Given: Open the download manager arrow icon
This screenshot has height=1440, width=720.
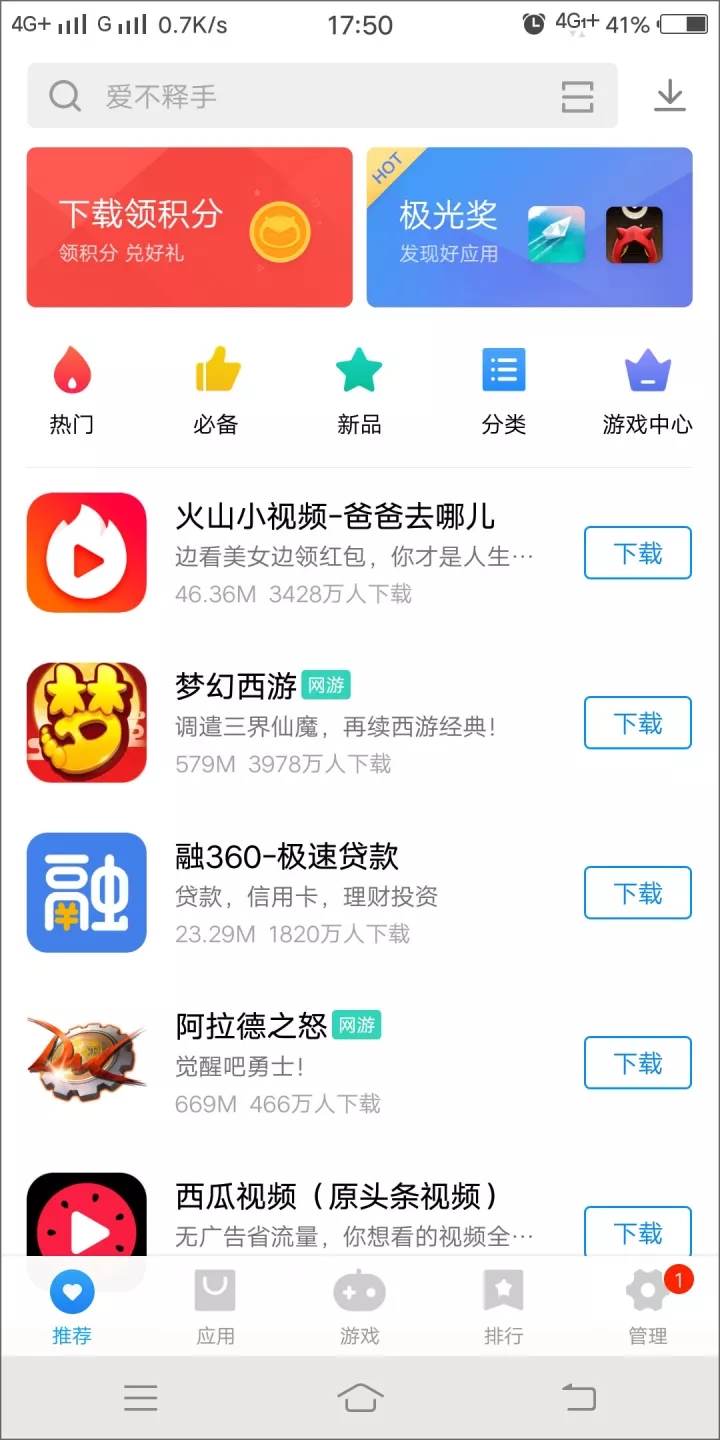Looking at the screenshot, I should (670, 95).
